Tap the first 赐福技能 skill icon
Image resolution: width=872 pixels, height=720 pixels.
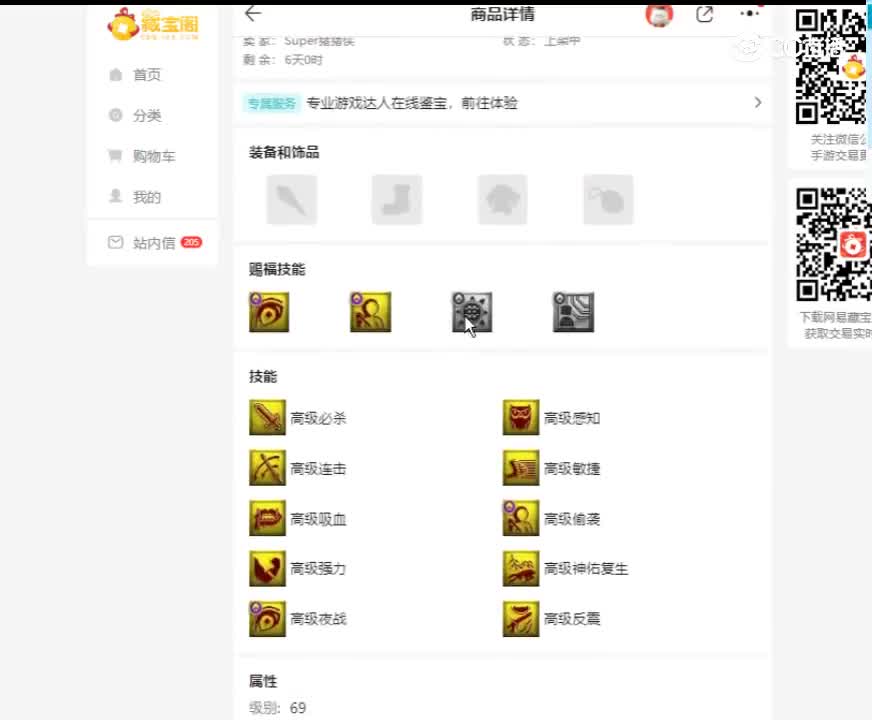coord(269,312)
